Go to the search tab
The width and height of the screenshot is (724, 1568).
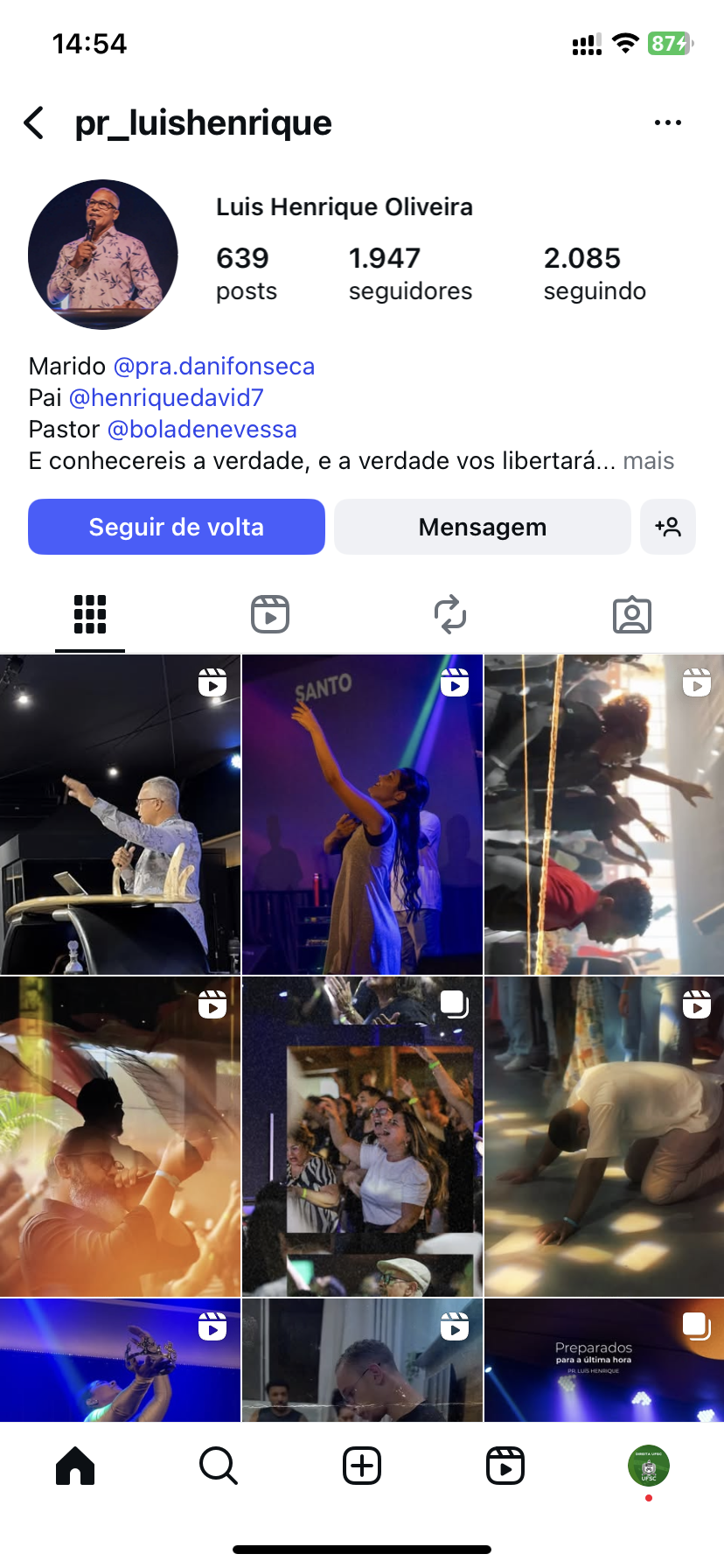pos(218,1466)
